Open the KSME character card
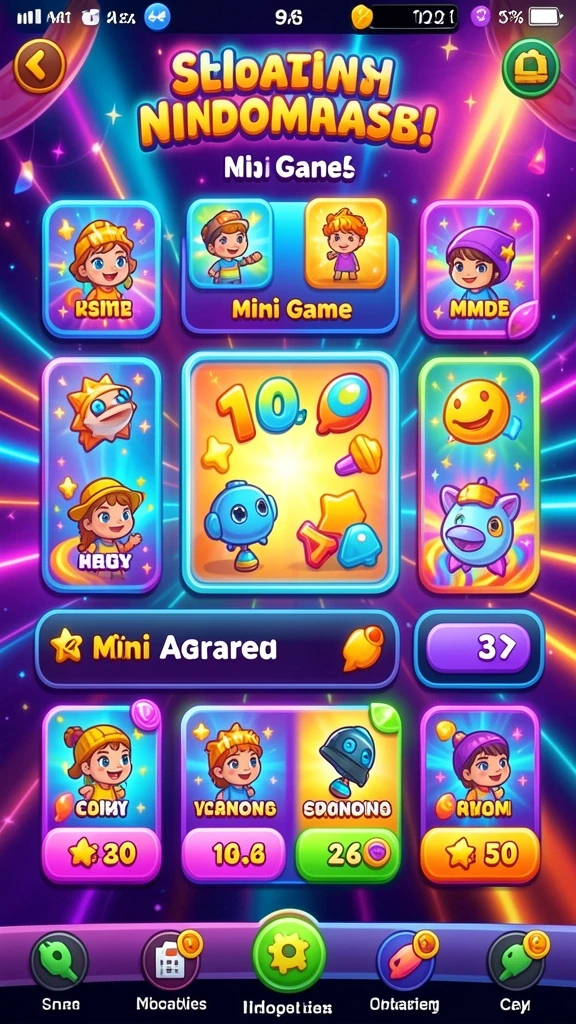The width and height of the screenshot is (576, 1024). [102, 268]
